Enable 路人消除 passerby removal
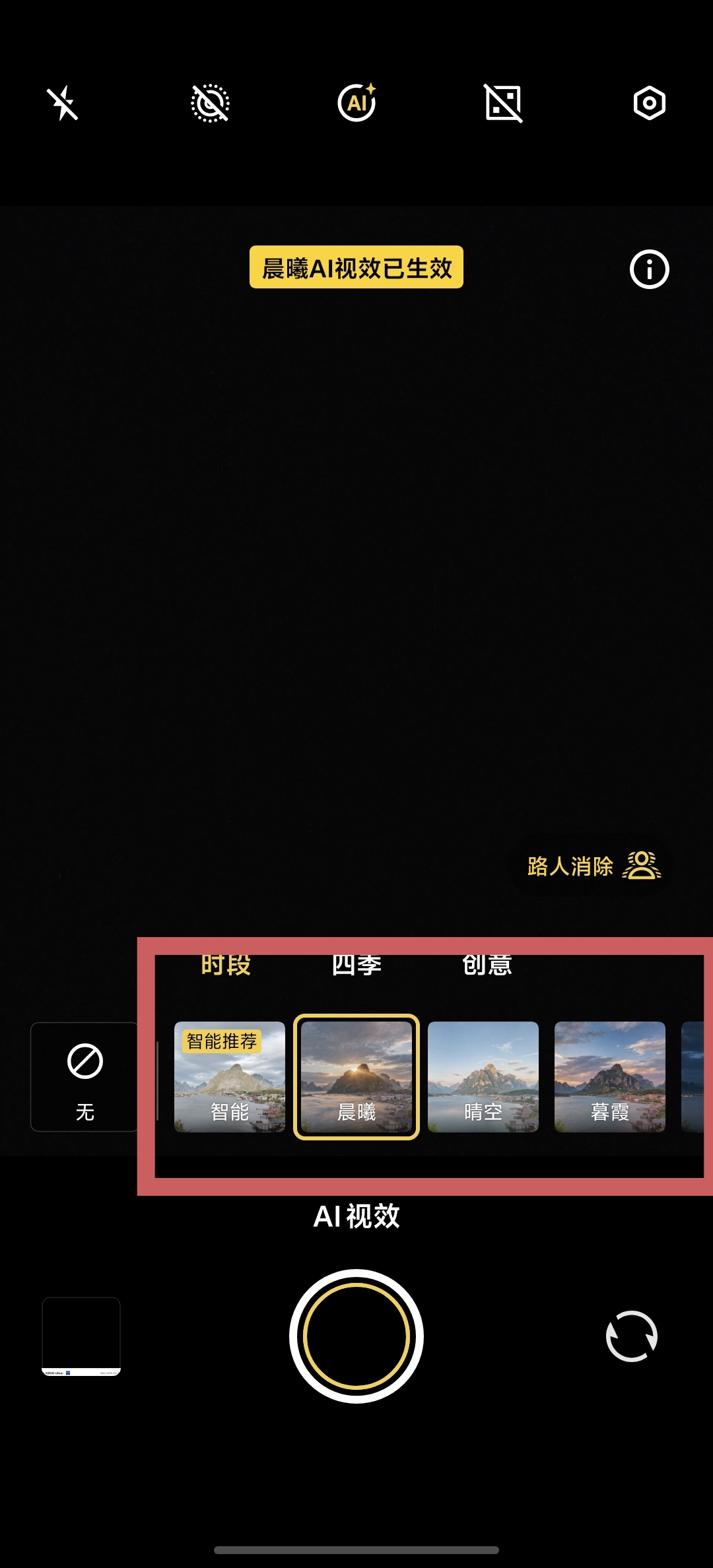 (594, 866)
